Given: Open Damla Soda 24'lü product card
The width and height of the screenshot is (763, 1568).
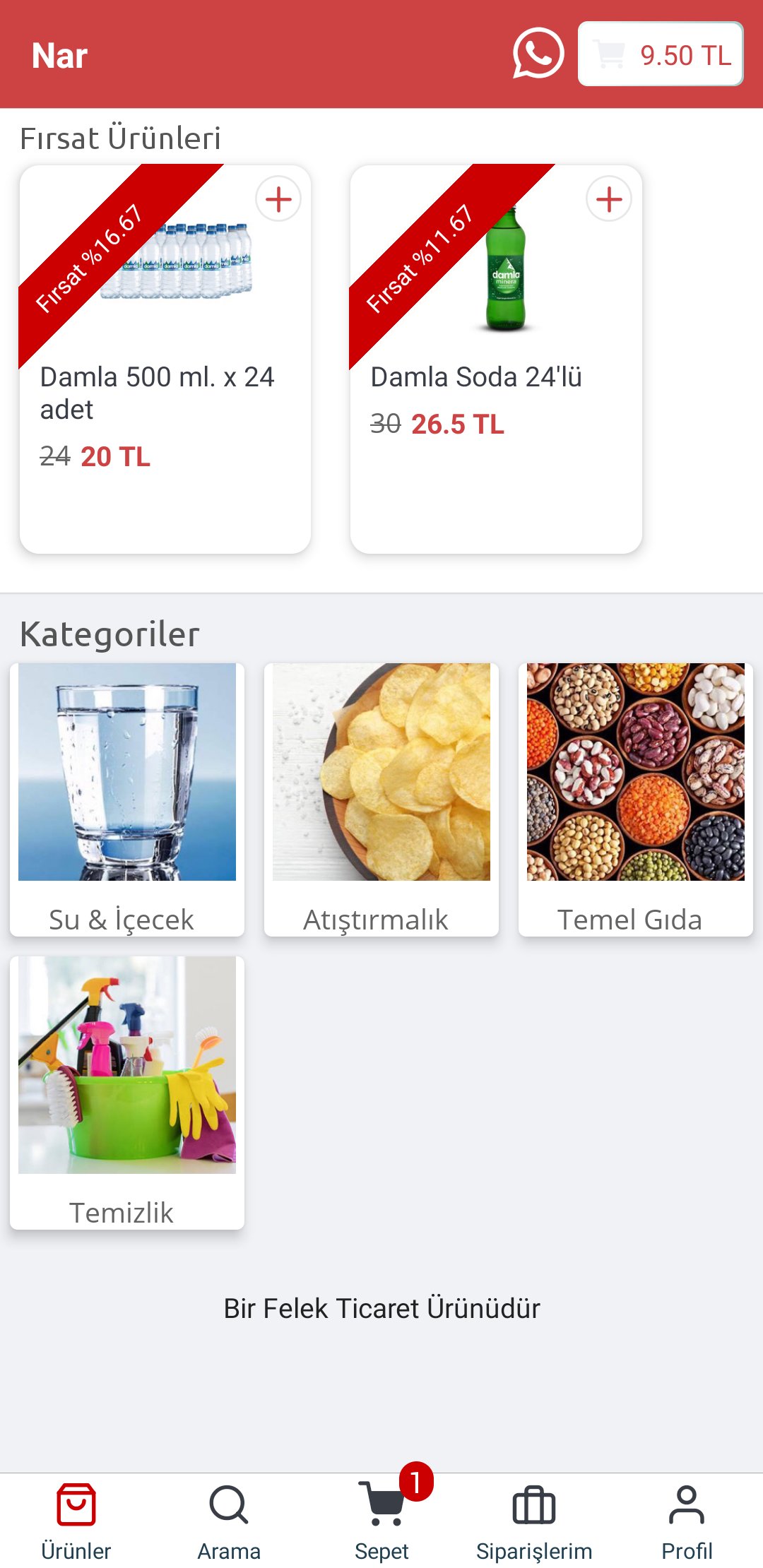Looking at the screenshot, I should click(x=495, y=396).
